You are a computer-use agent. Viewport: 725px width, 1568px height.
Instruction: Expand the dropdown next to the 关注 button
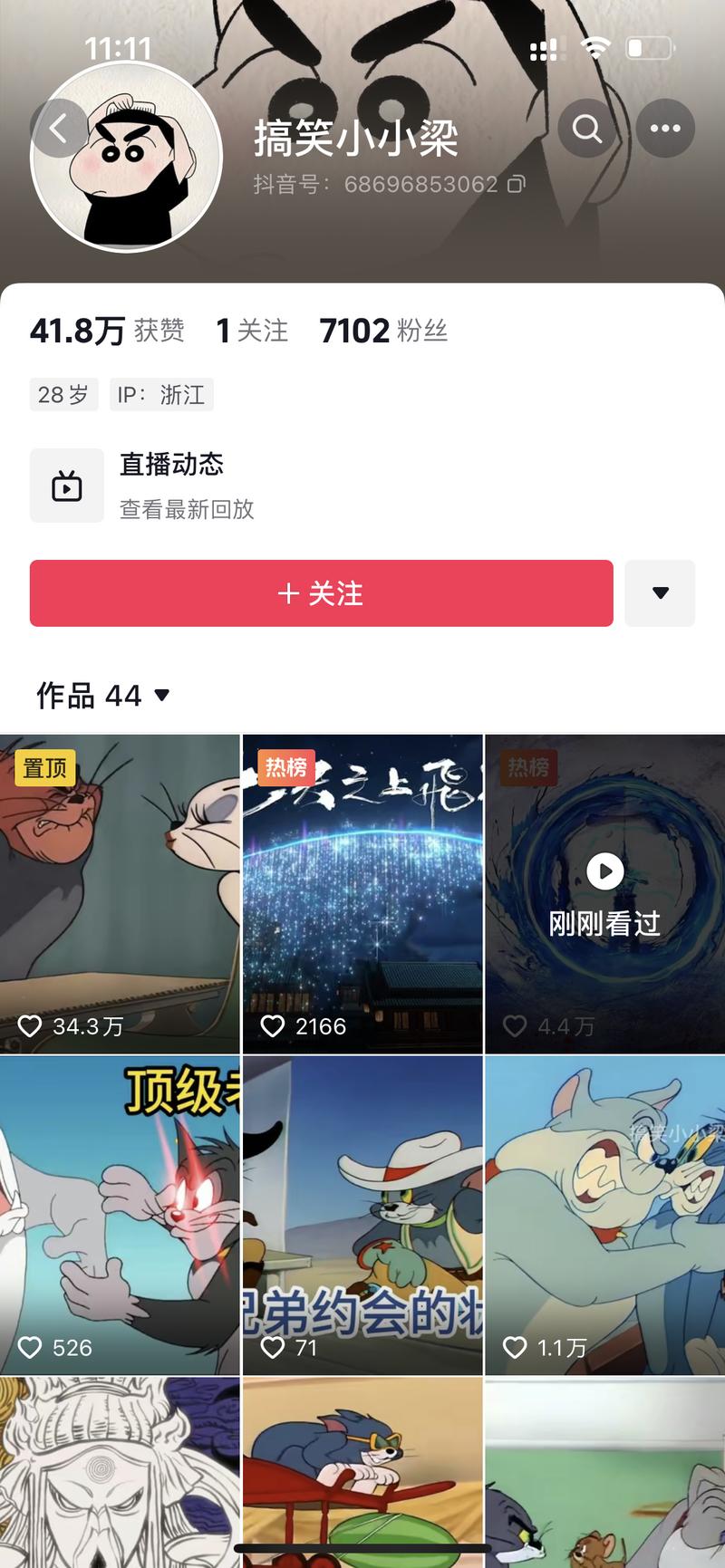pos(660,593)
